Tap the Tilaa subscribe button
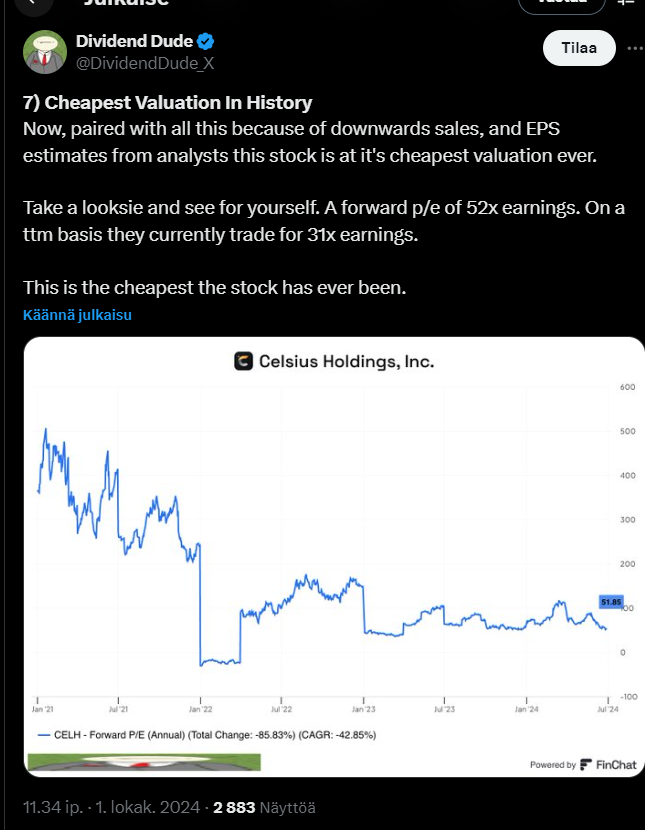Screen dimensions: 645x830 [577, 48]
